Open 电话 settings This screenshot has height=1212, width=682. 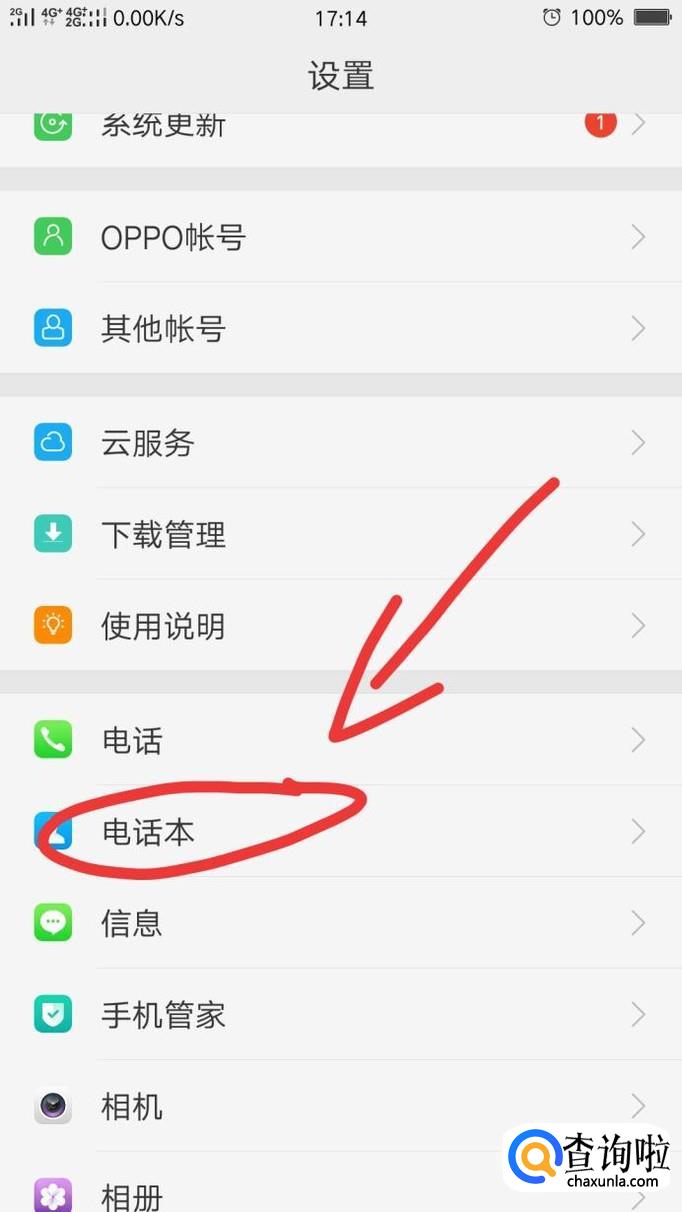tap(341, 740)
